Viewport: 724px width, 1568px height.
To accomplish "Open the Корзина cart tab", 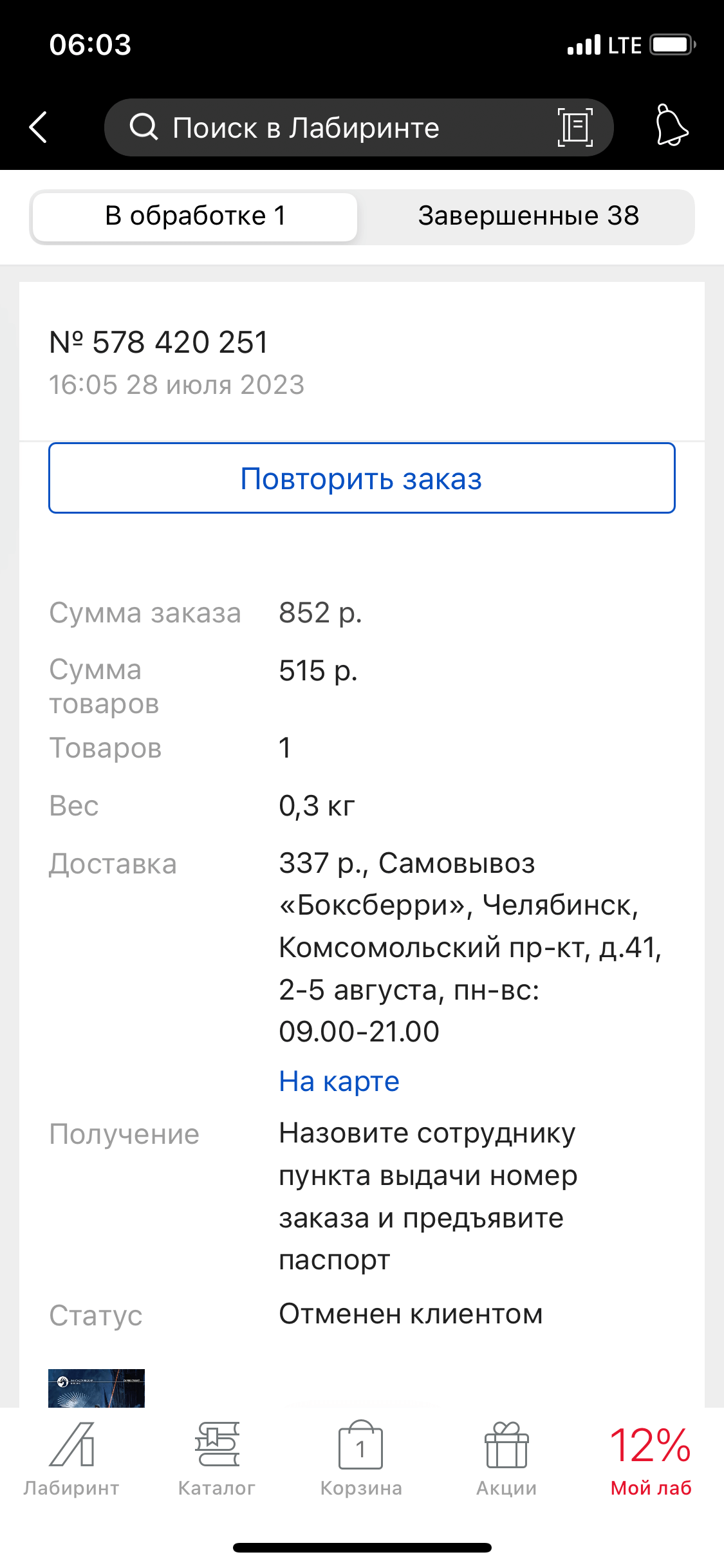I will [361, 1460].
